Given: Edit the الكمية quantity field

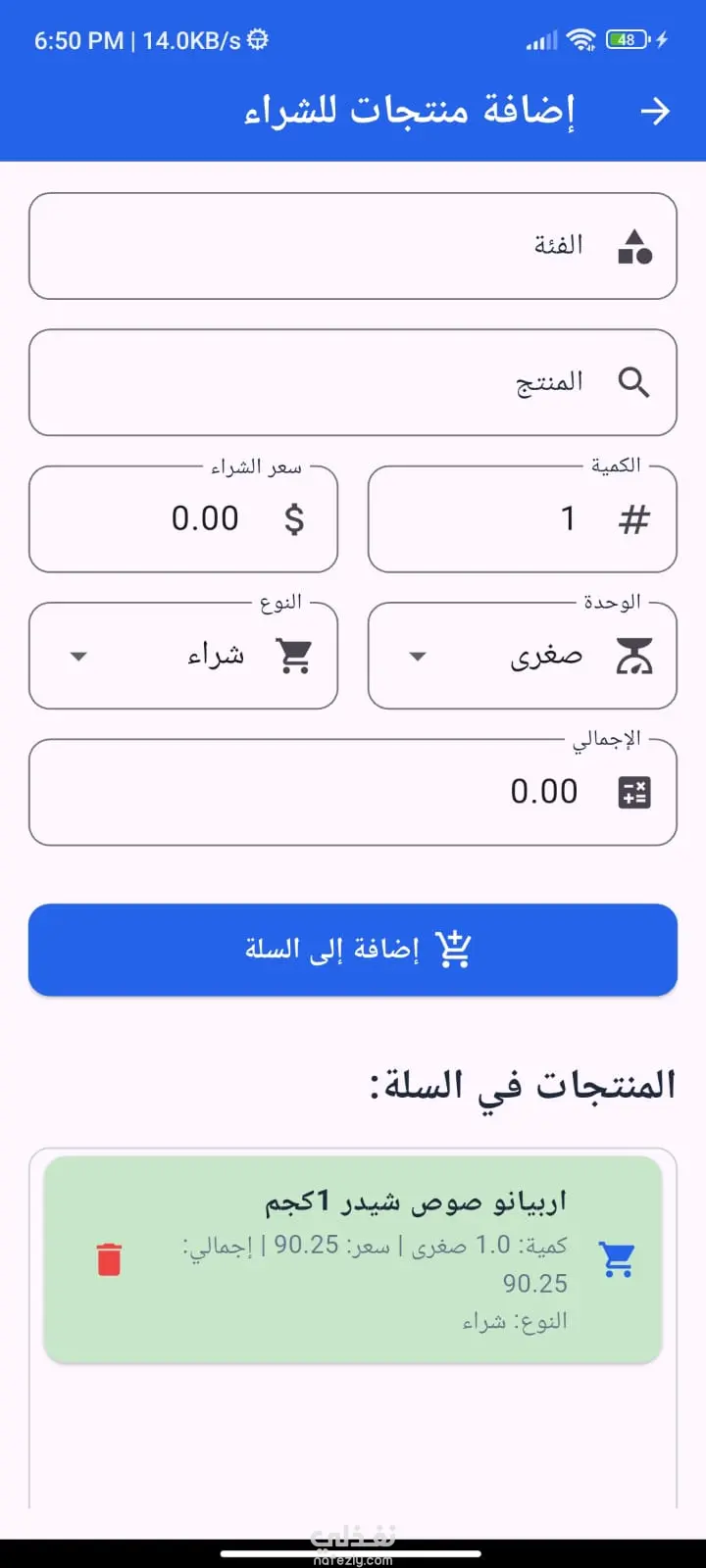Looking at the screenshot, I should [x=522, y=519].
